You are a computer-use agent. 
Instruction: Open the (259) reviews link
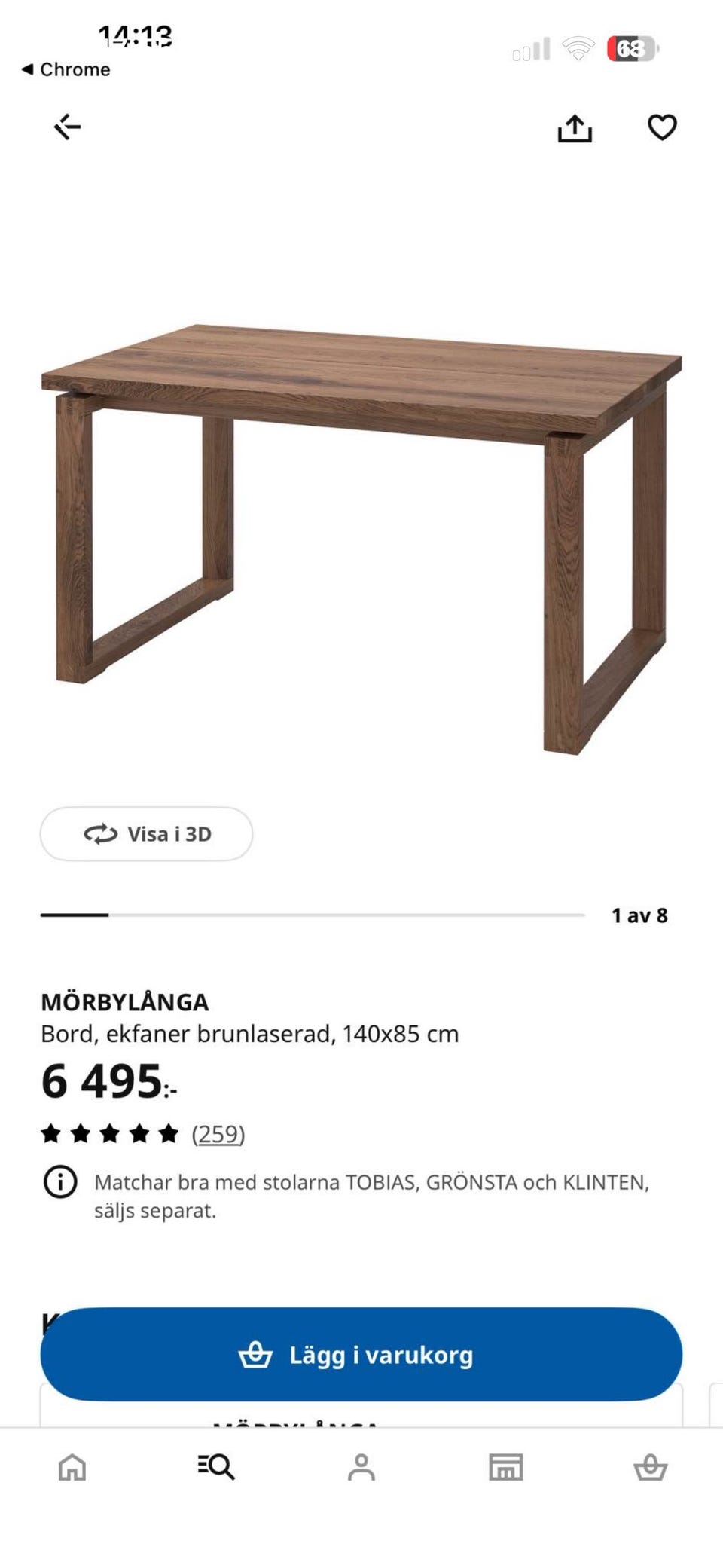pos(218,1134)
